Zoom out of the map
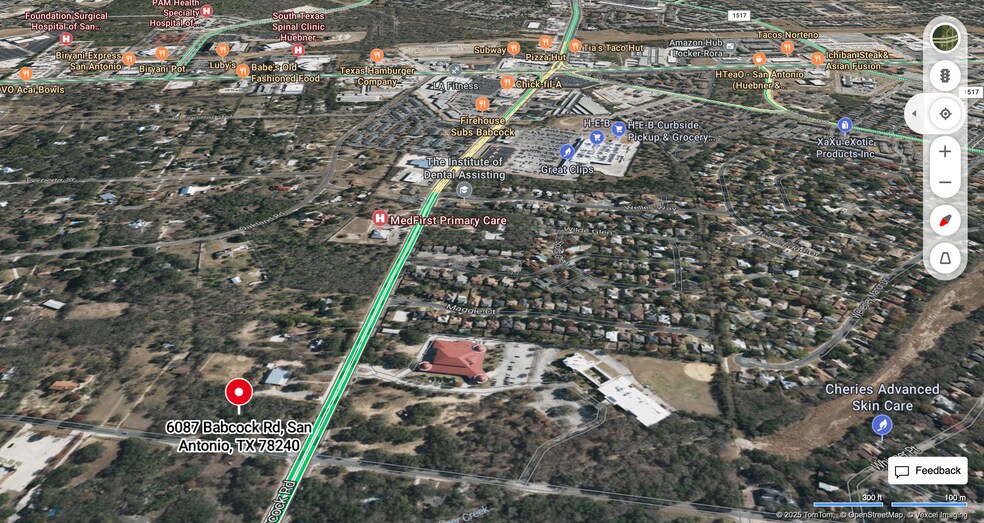This screenshot has width=984, height=523. click(945, 183)
